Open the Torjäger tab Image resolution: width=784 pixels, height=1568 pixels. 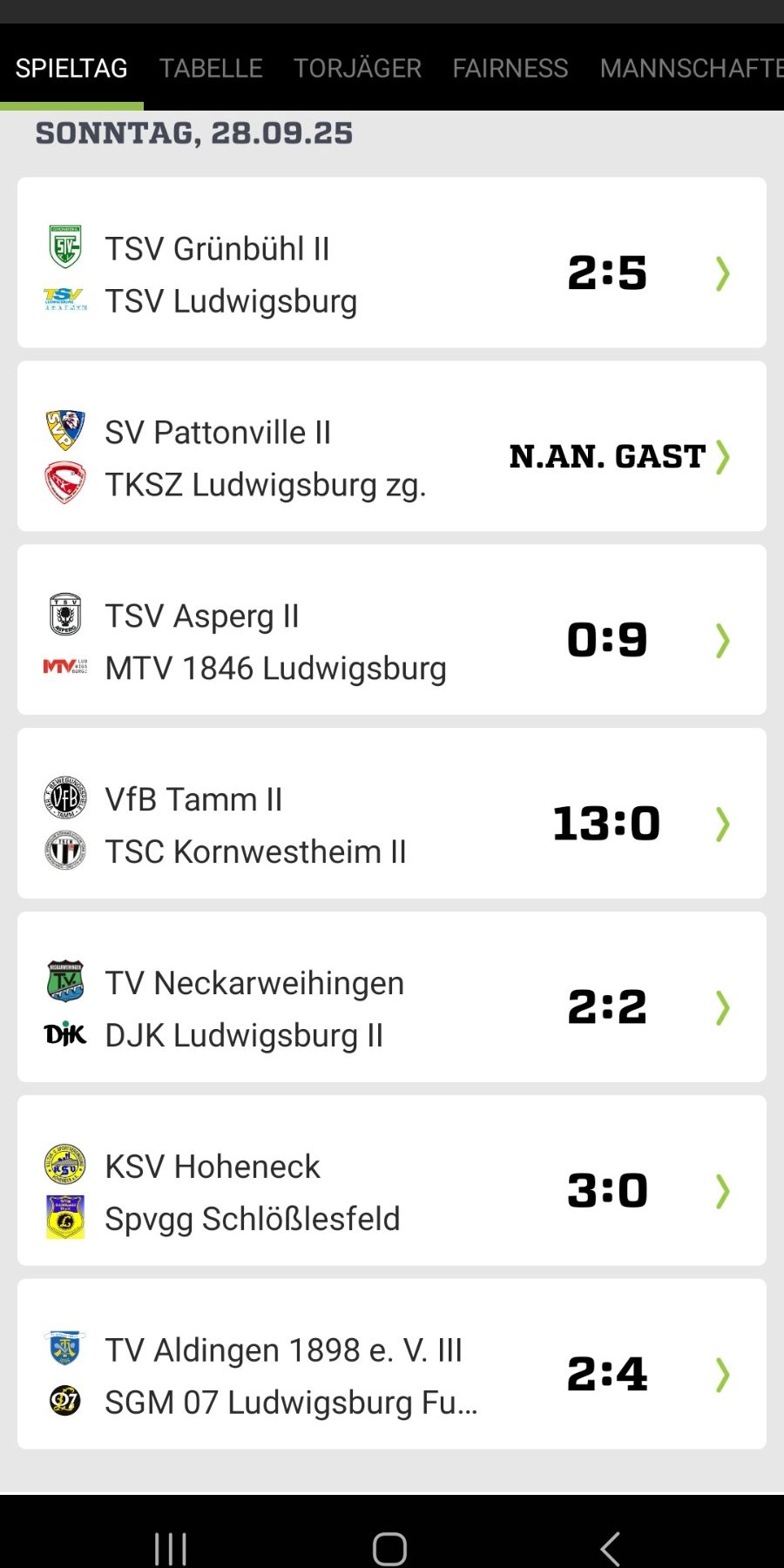click(x=357, y=68)
